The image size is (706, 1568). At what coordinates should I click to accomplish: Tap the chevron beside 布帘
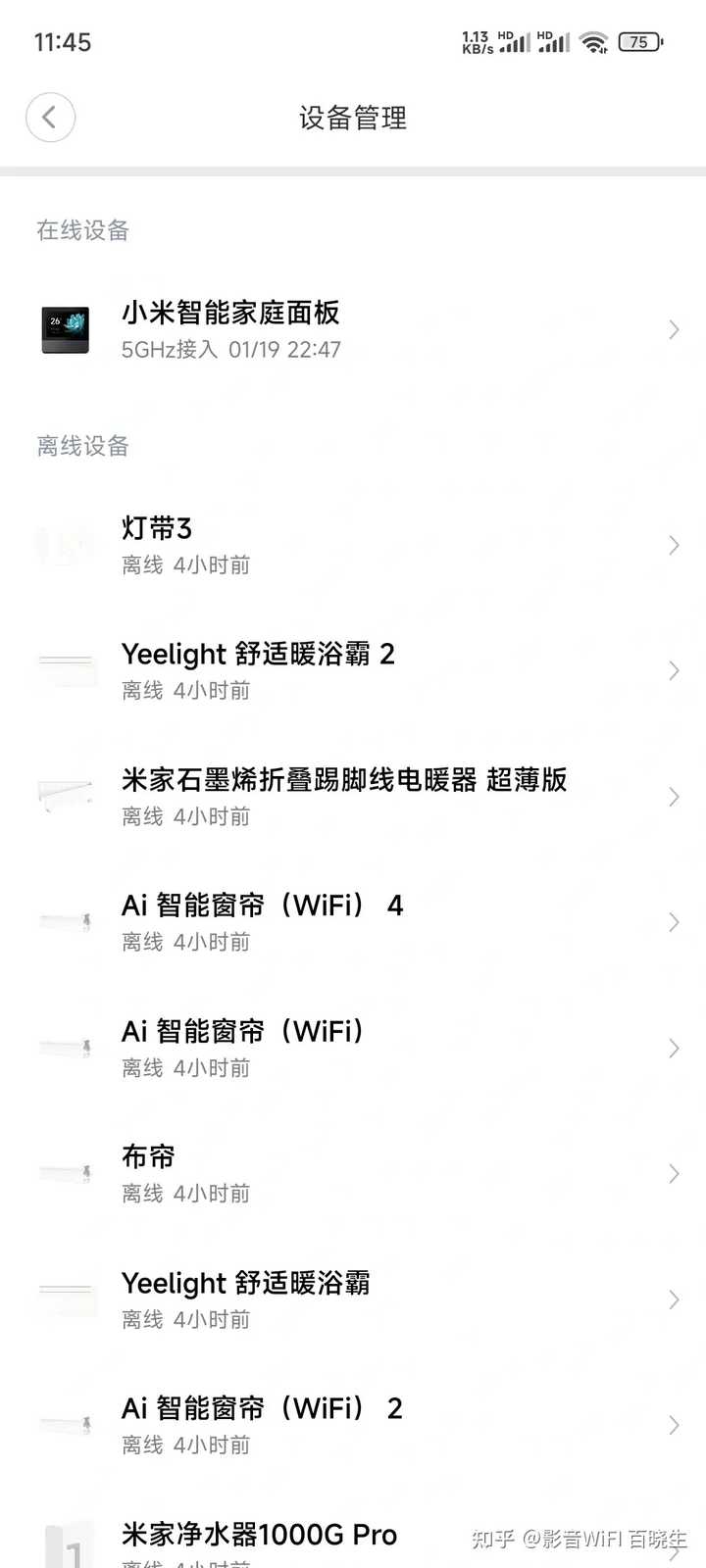pyautogui.click(x=673, y=1173)
